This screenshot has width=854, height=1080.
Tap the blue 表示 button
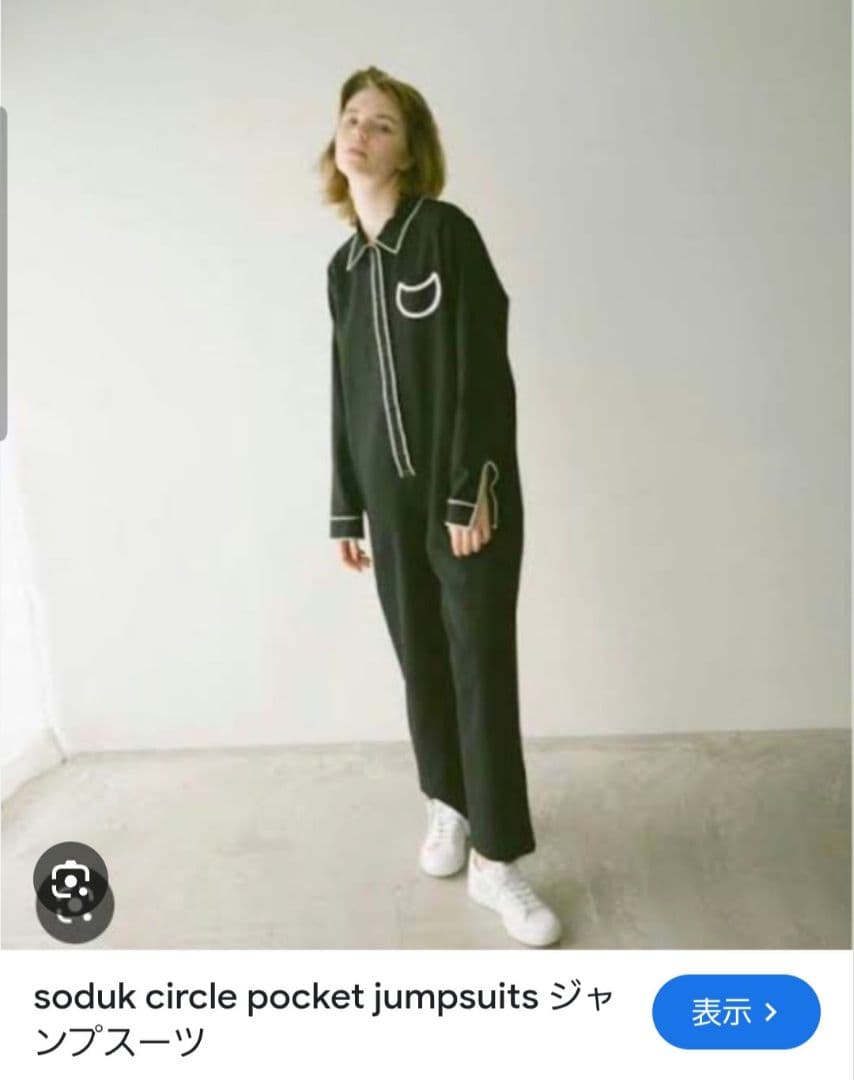pos(736,1012)
